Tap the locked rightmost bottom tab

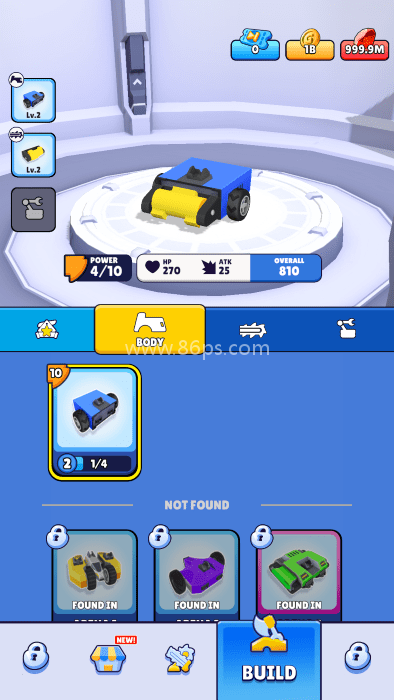click(358, 658)
